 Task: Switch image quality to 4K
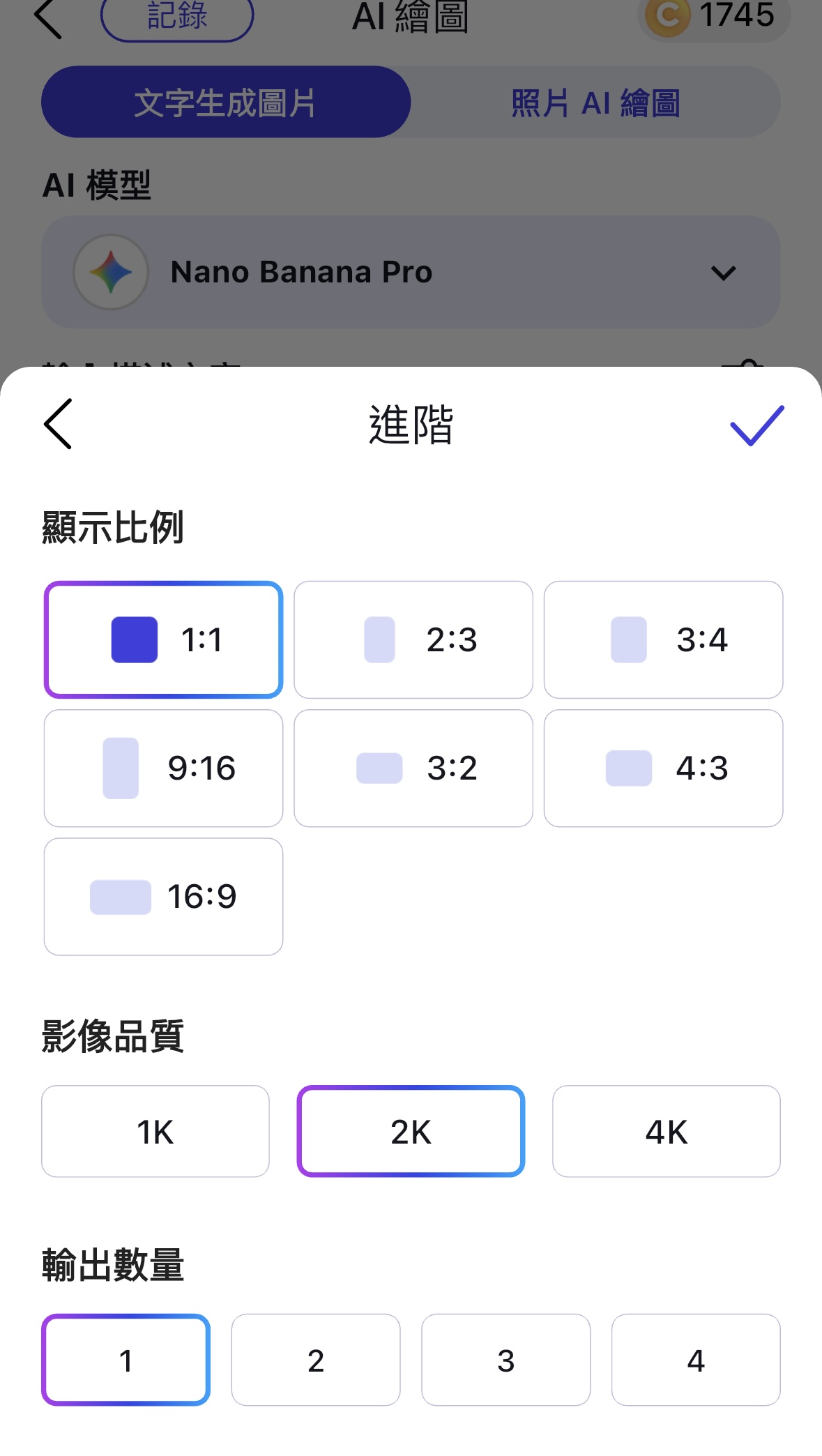(666, 1131)
